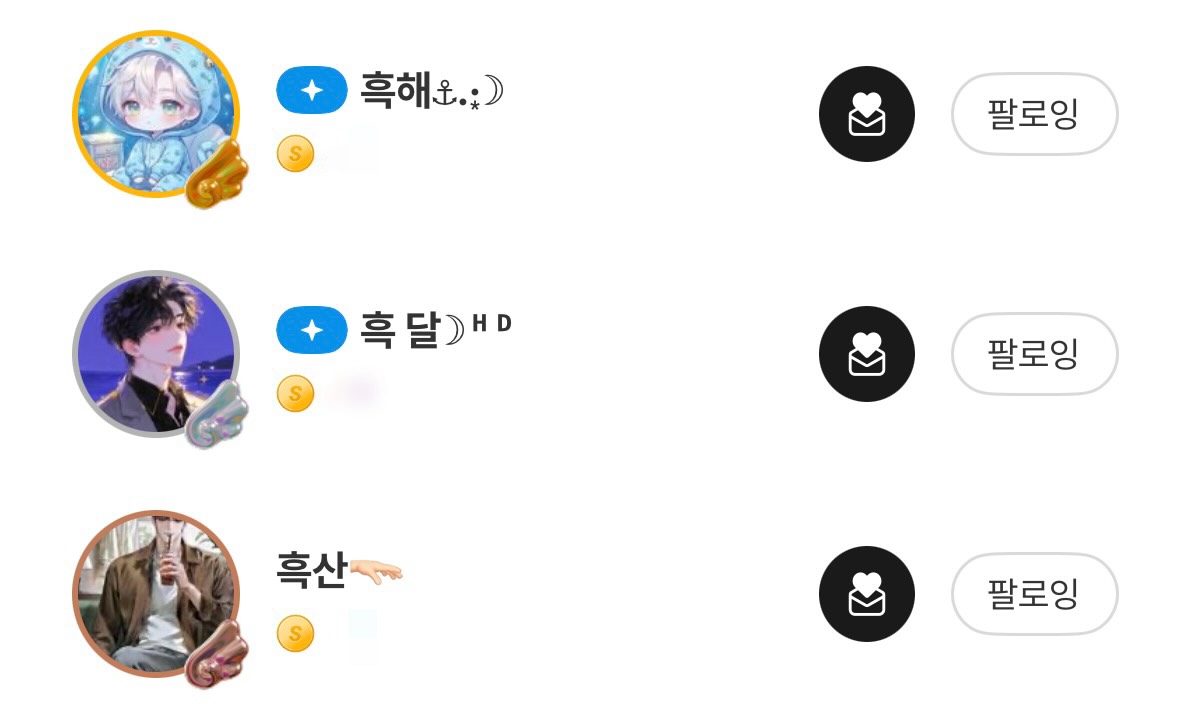Tap the 팔로잉 button next to 흑해
The height and width of the screenshot is (724, 1179).
[x=1033, y=114]
